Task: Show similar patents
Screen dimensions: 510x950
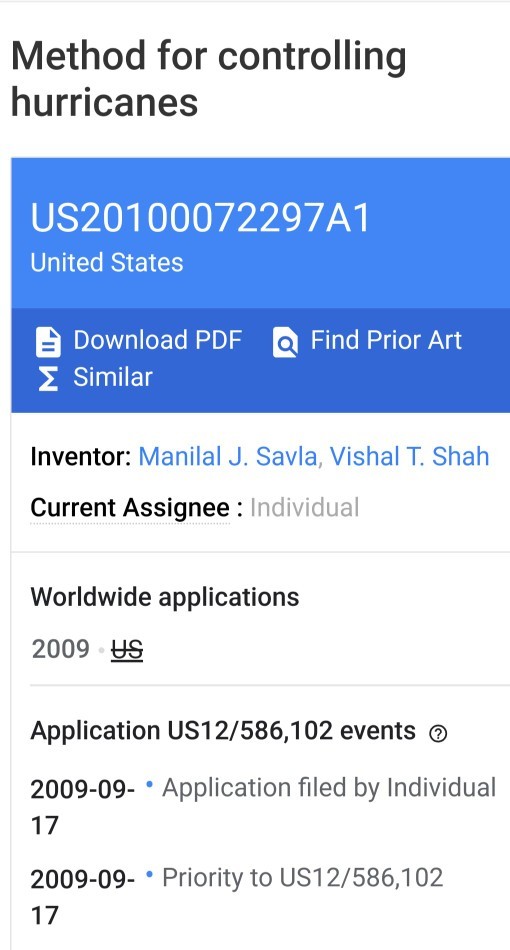Action: click(94, 377)
